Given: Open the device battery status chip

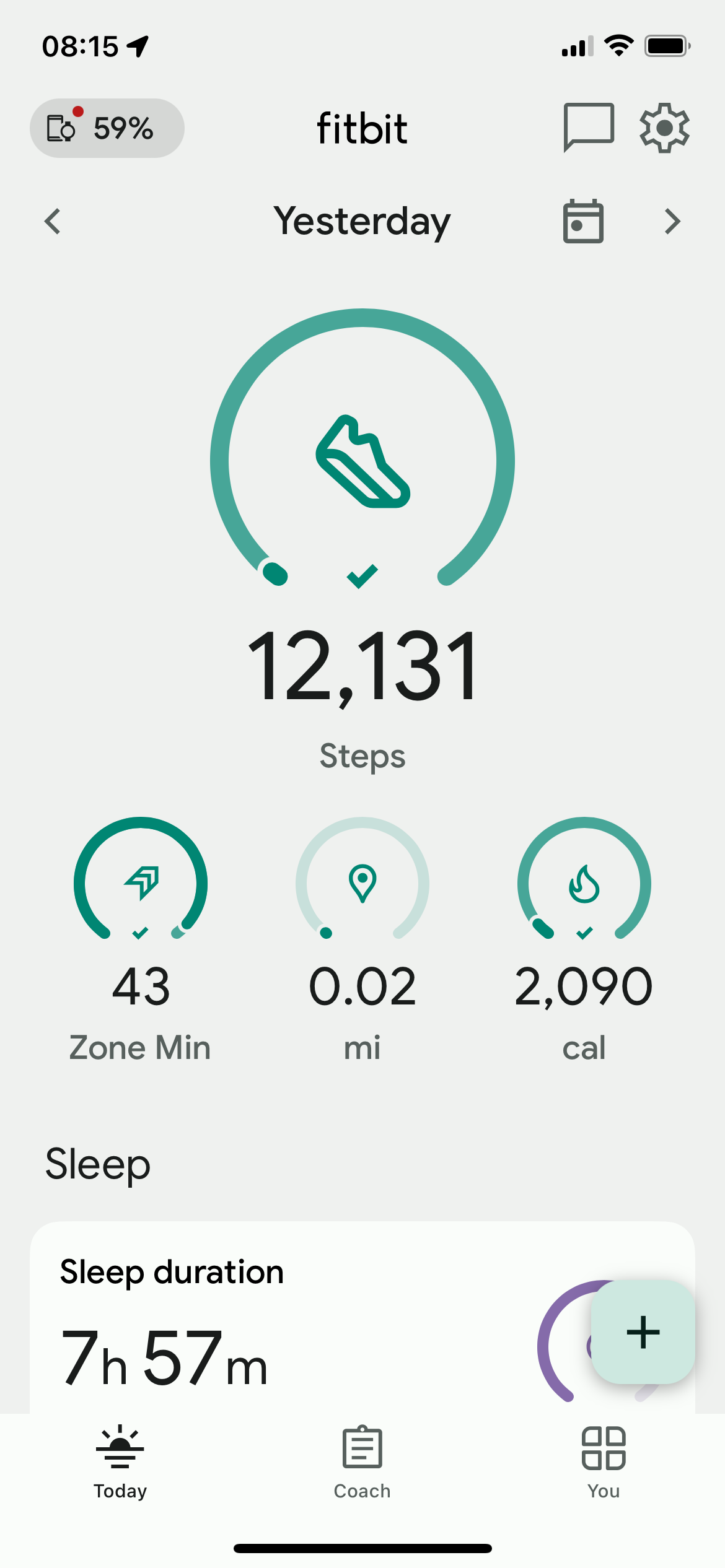Looking at the screenshot, I should (107, 128).
